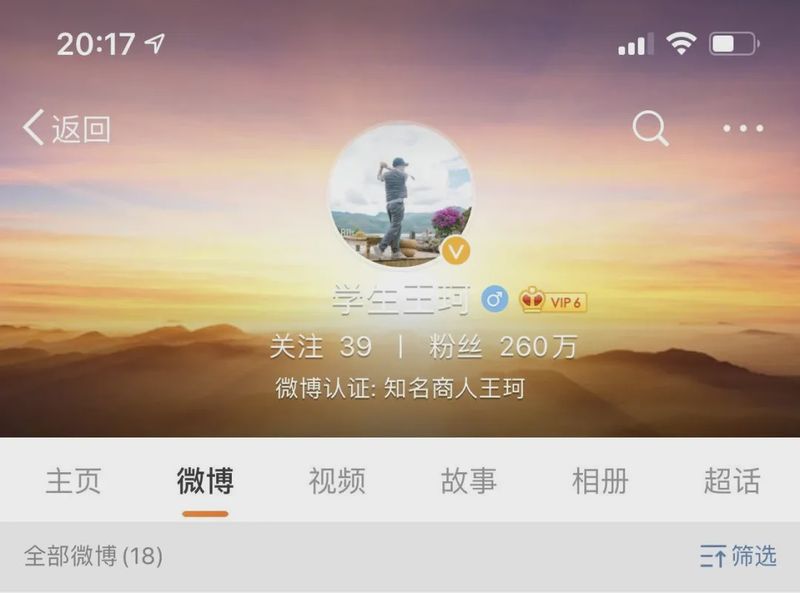View the profile avatar photo

[400, 195]
